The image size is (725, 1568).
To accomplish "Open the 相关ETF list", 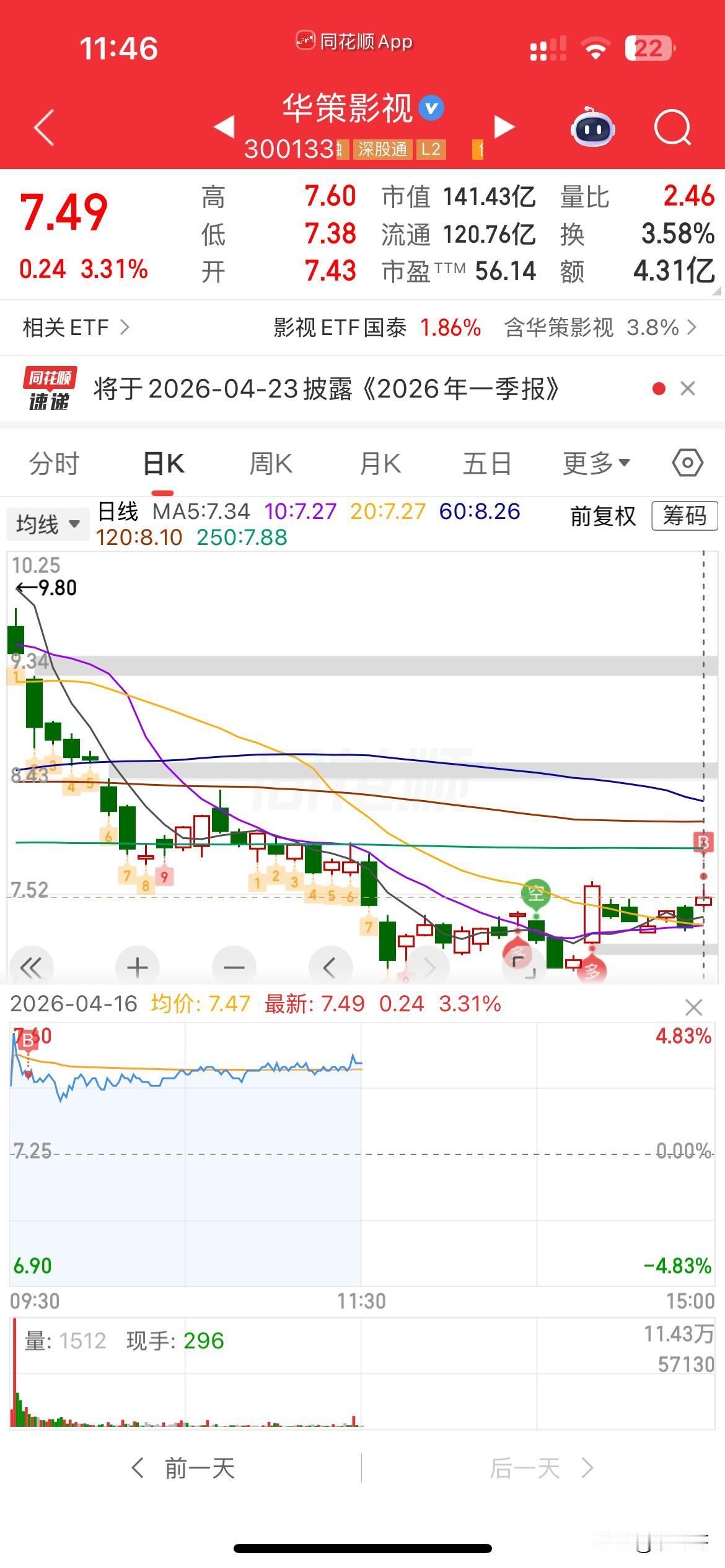I will (x=74, y=327).
